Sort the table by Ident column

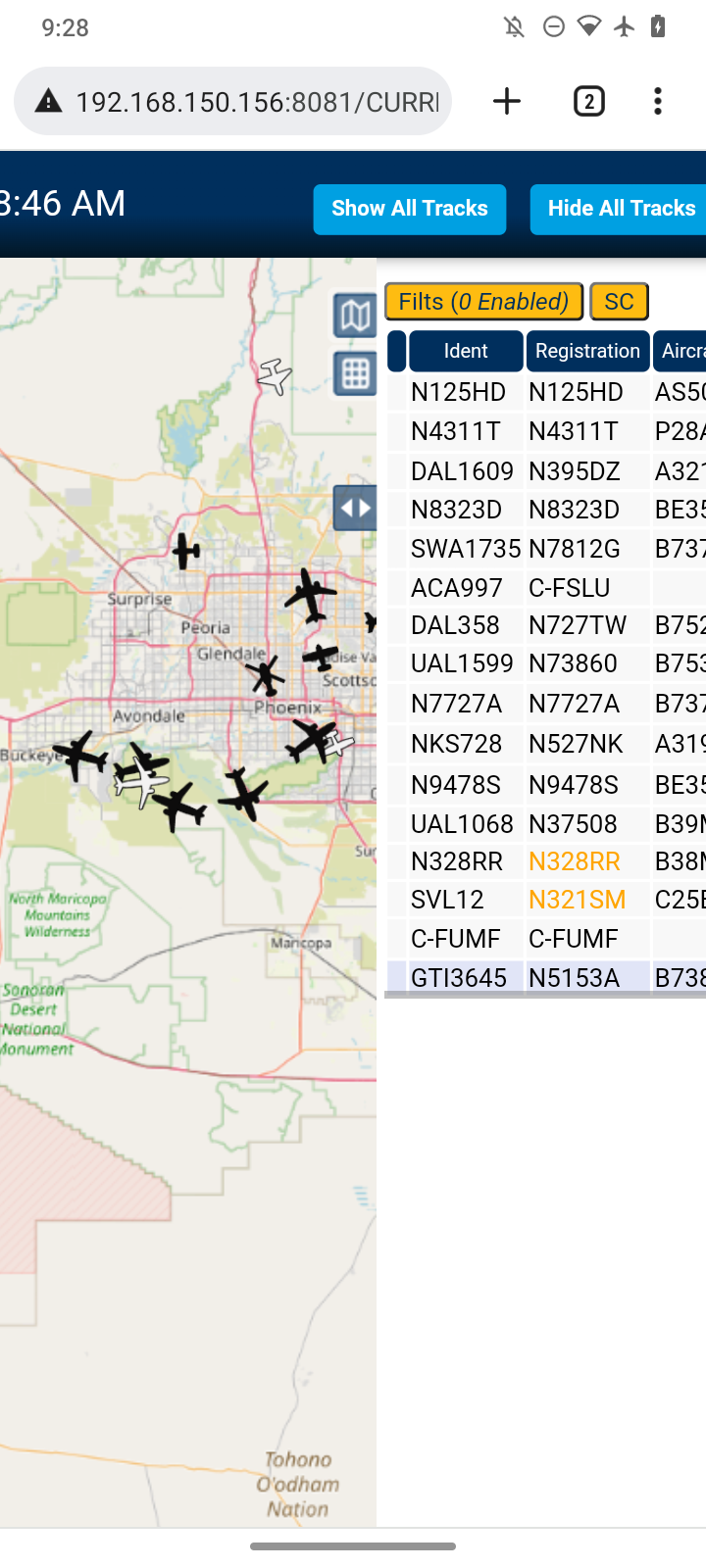pyautogui.click(x=466, y=351)
